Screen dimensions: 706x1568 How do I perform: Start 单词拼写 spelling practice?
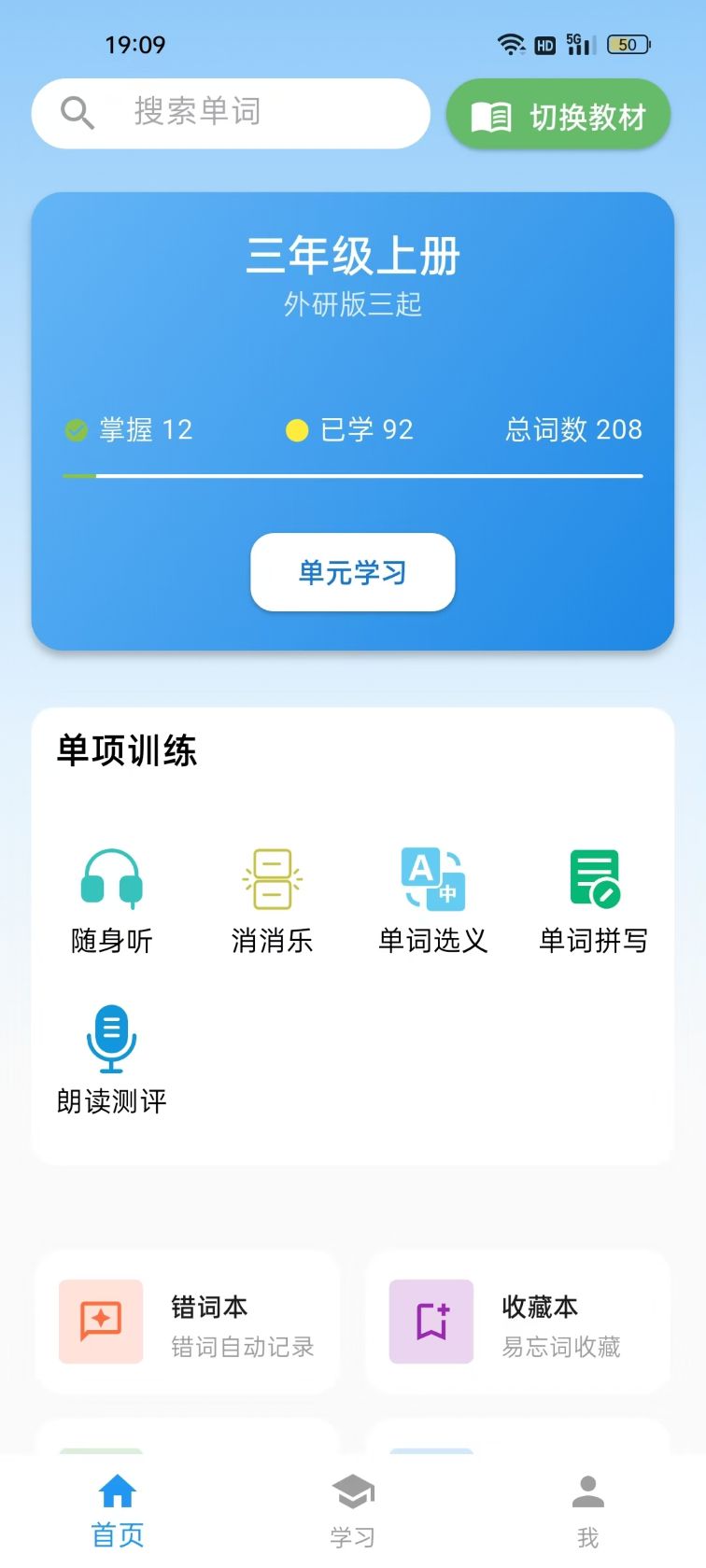pyautogui.click(x=591, y=896)
